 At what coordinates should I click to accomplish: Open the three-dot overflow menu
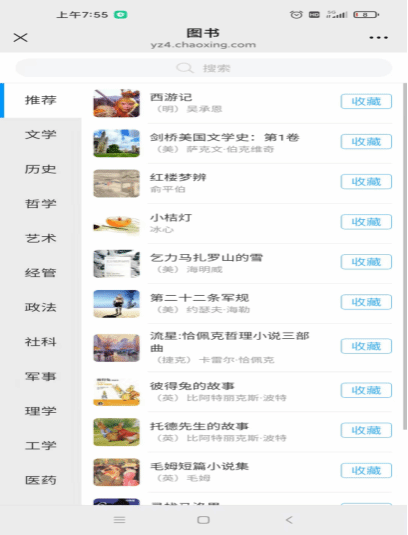click(378, 38)
